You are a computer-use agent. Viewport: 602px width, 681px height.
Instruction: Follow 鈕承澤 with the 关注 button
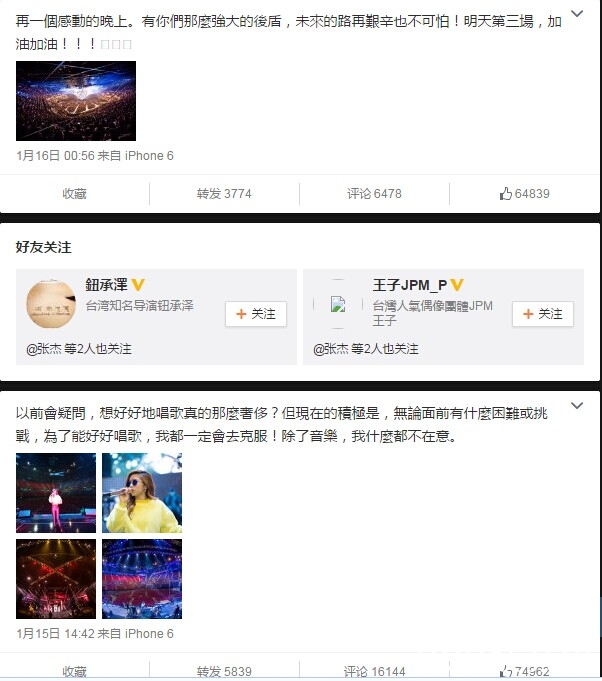256,314
